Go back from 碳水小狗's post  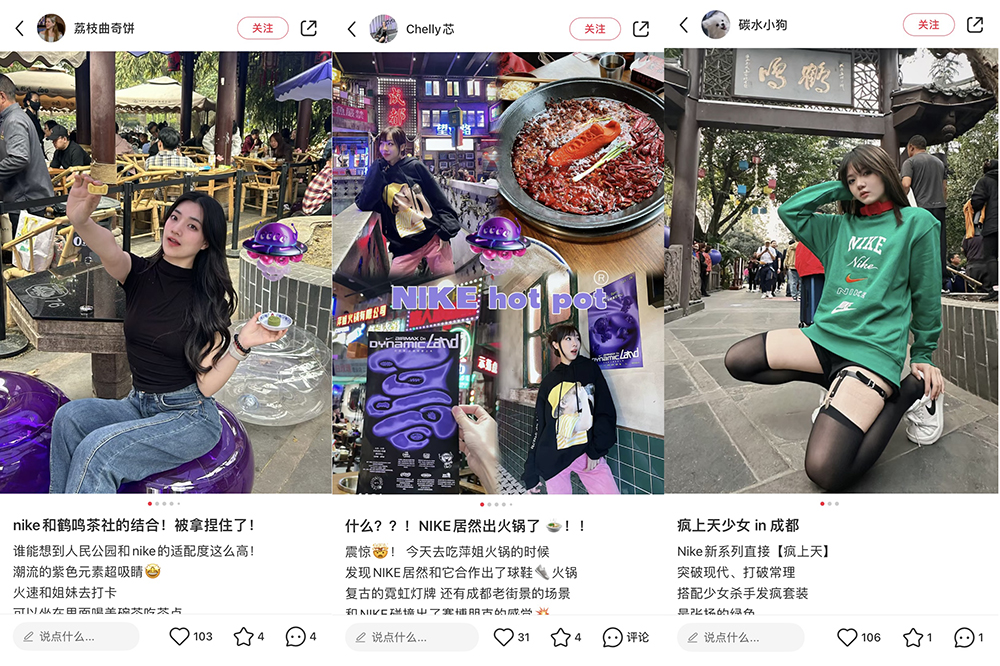(683, 25)
